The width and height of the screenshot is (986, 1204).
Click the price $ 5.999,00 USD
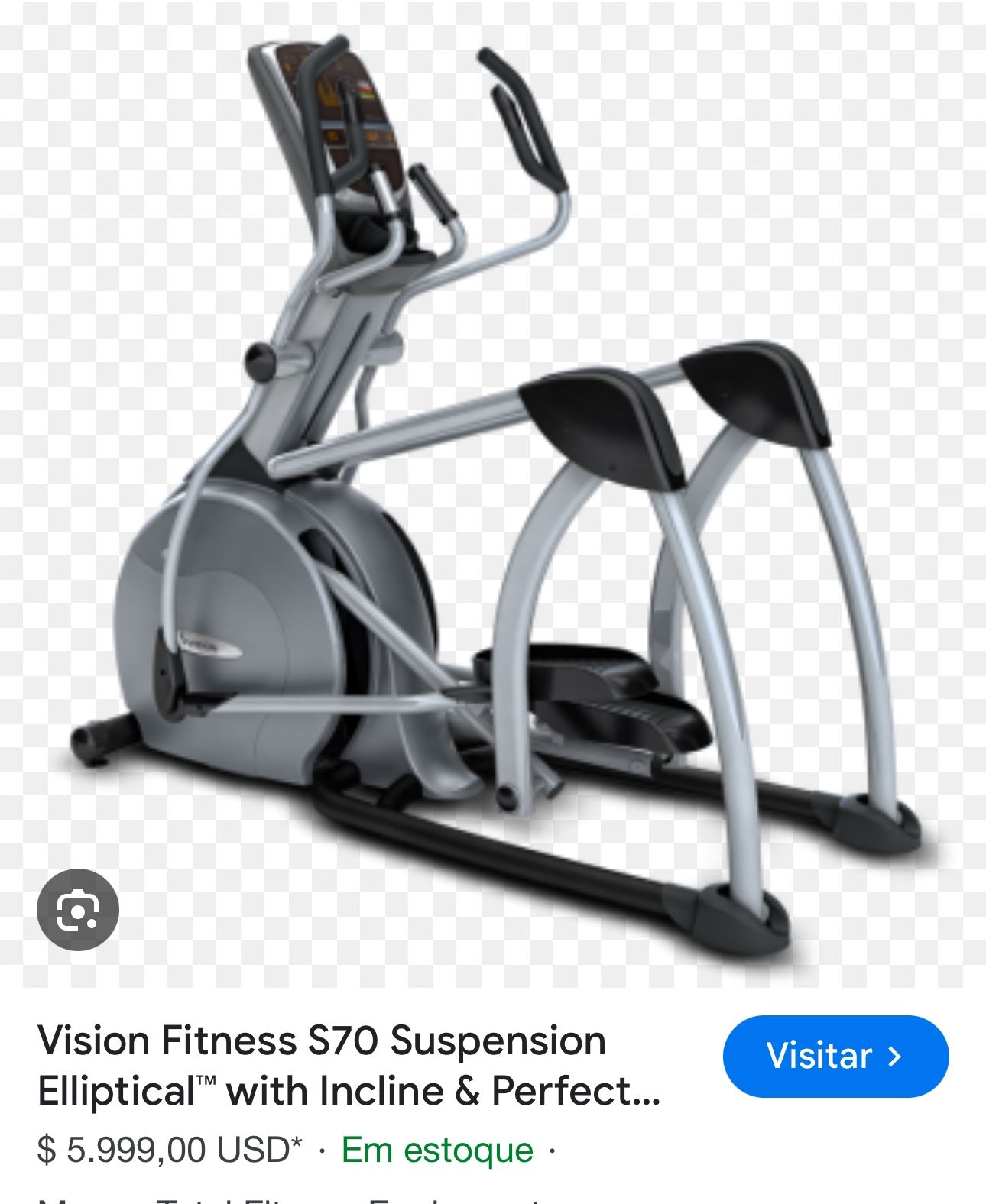pos(164,1149)
